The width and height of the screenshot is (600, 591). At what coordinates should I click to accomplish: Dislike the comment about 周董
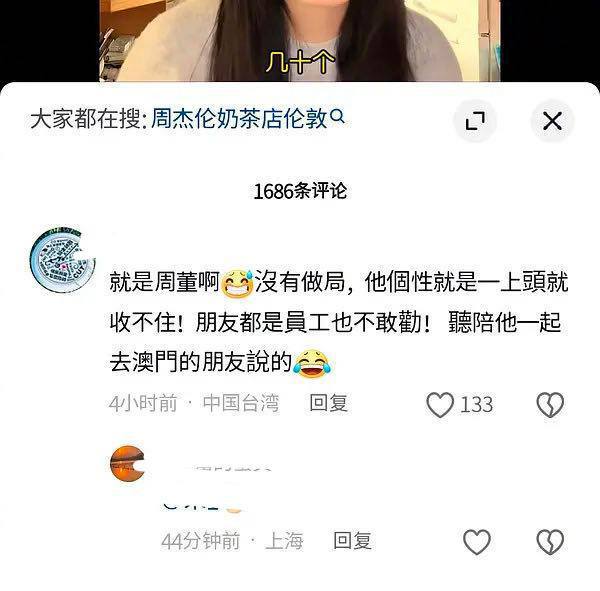click(x=549, y=404)
